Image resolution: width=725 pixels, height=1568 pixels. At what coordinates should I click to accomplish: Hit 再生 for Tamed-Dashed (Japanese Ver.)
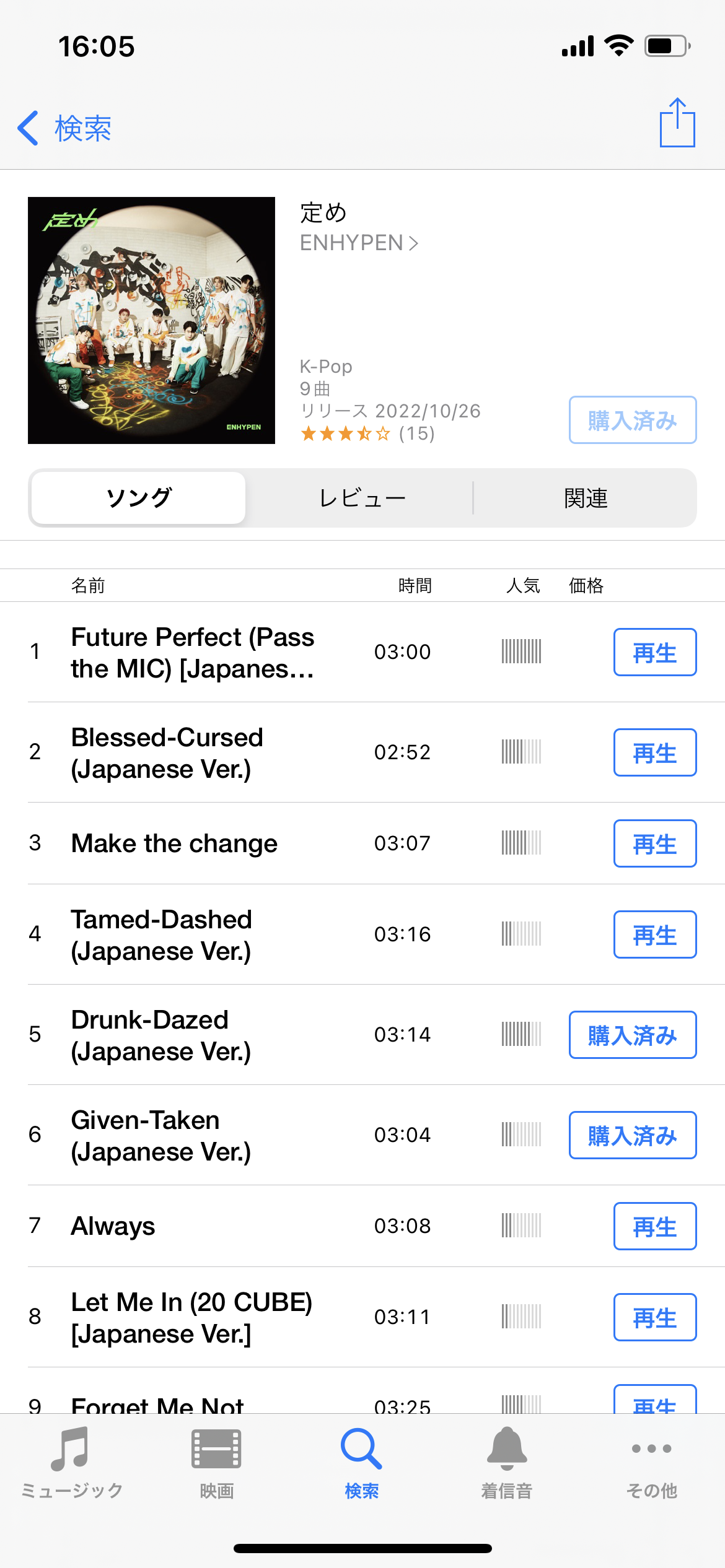pyautogui.click(x=654, y=934)
